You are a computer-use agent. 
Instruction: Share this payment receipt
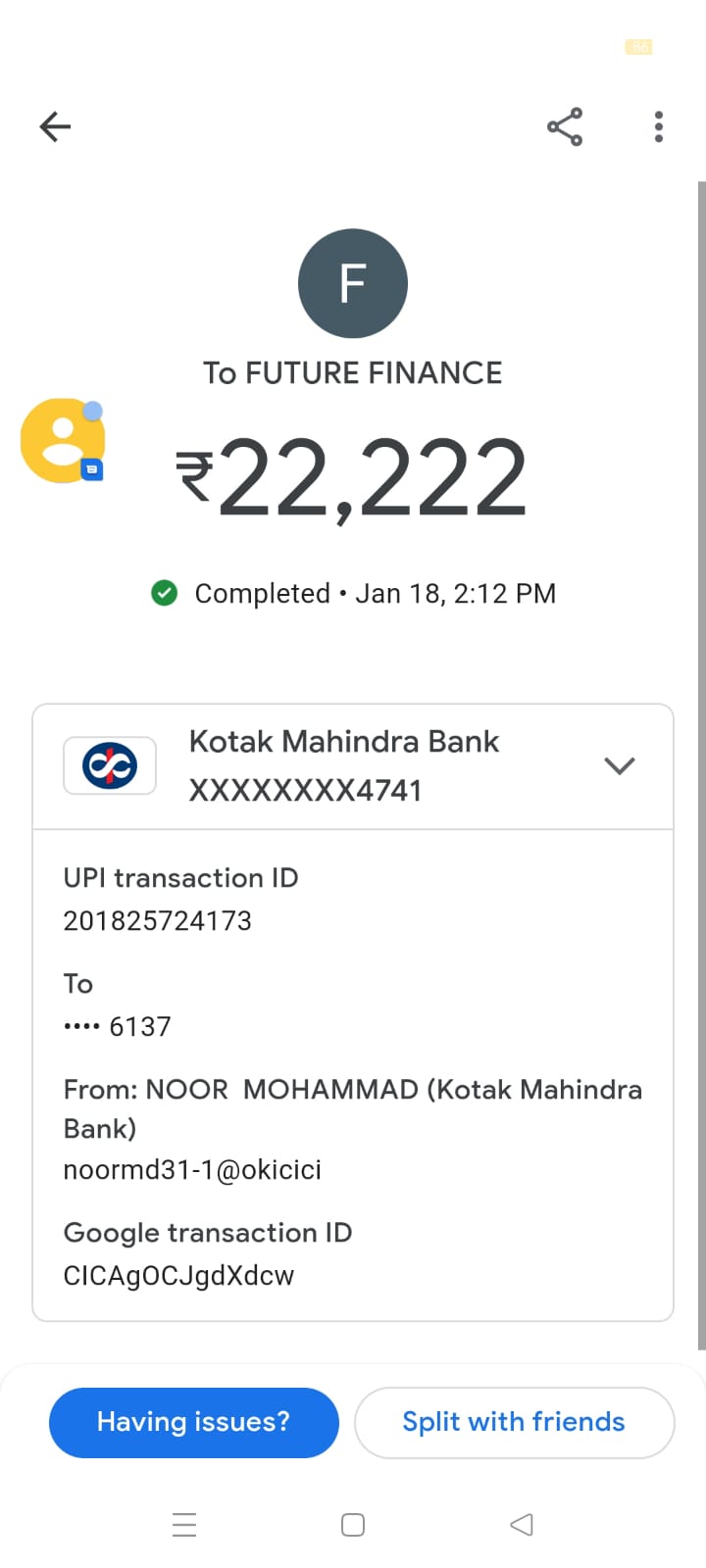tap(565, 126)
